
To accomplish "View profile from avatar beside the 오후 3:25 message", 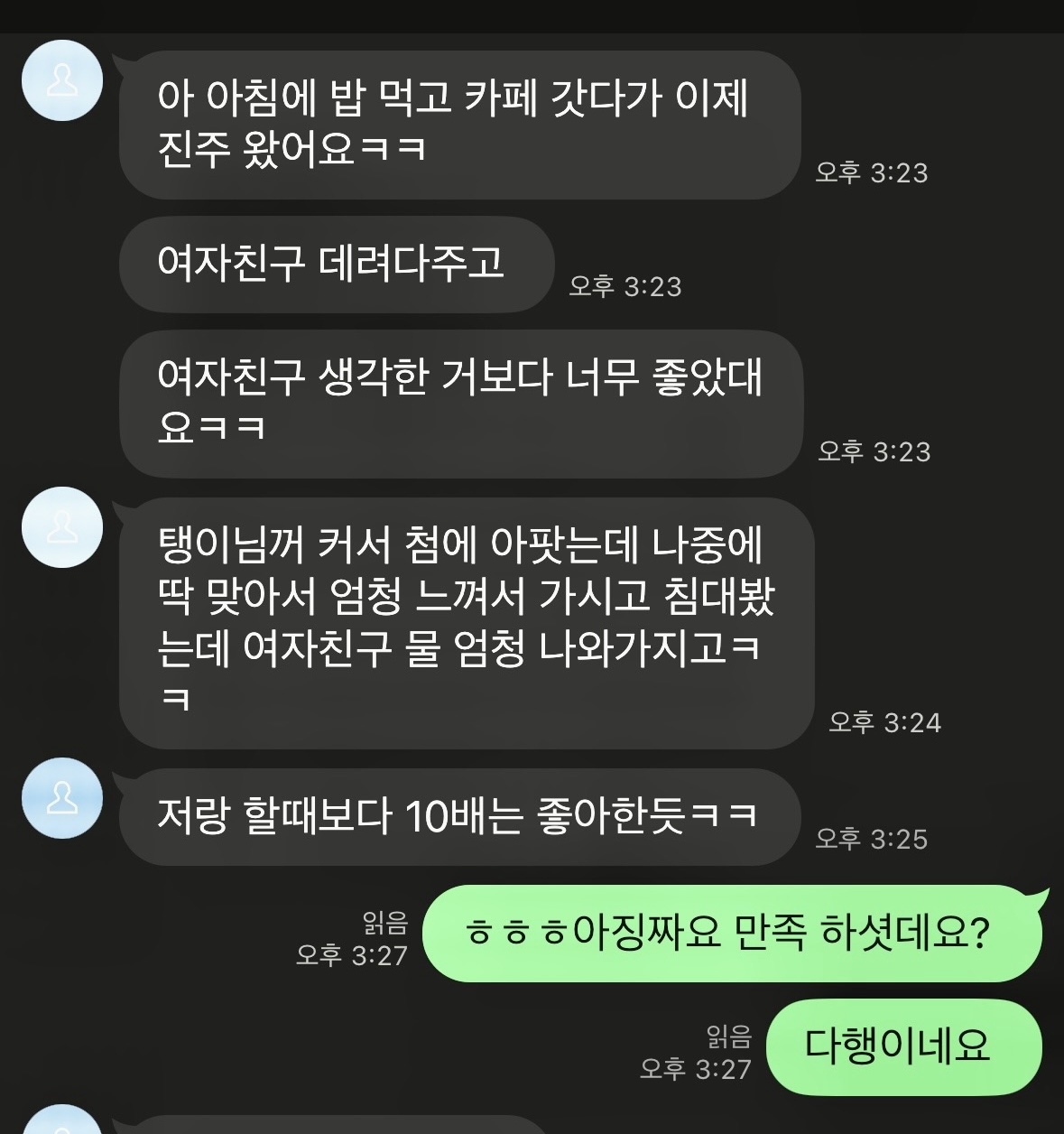I will [x=62, y=798].
